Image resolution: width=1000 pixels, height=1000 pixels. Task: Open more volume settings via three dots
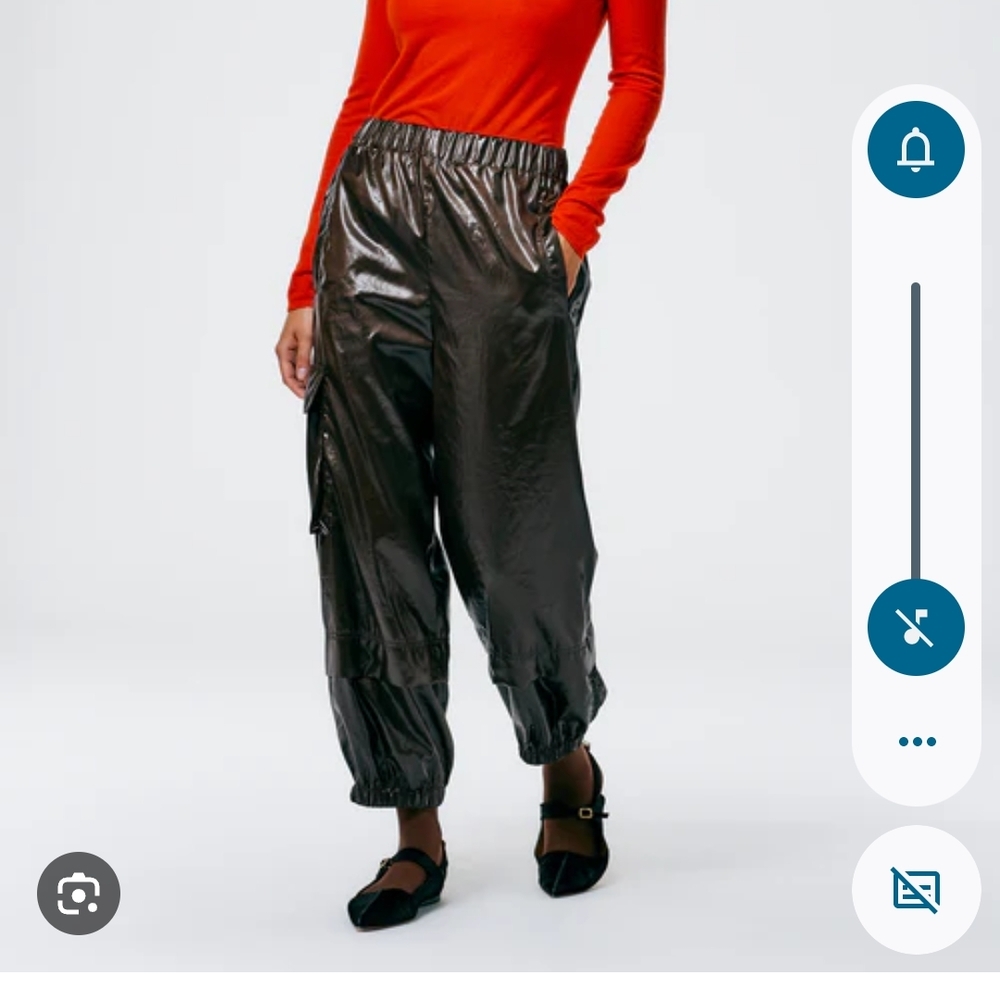click(x=916, y=742)
